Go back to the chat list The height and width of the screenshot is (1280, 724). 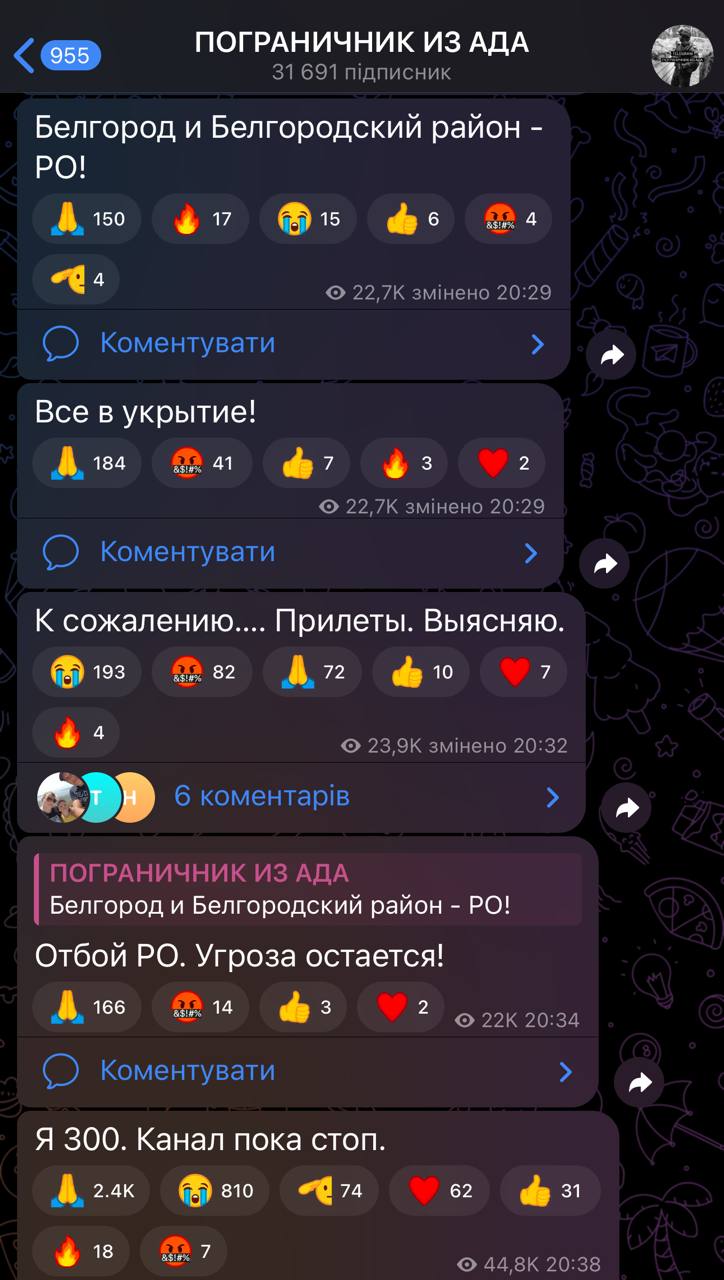[x=55, y=55]
